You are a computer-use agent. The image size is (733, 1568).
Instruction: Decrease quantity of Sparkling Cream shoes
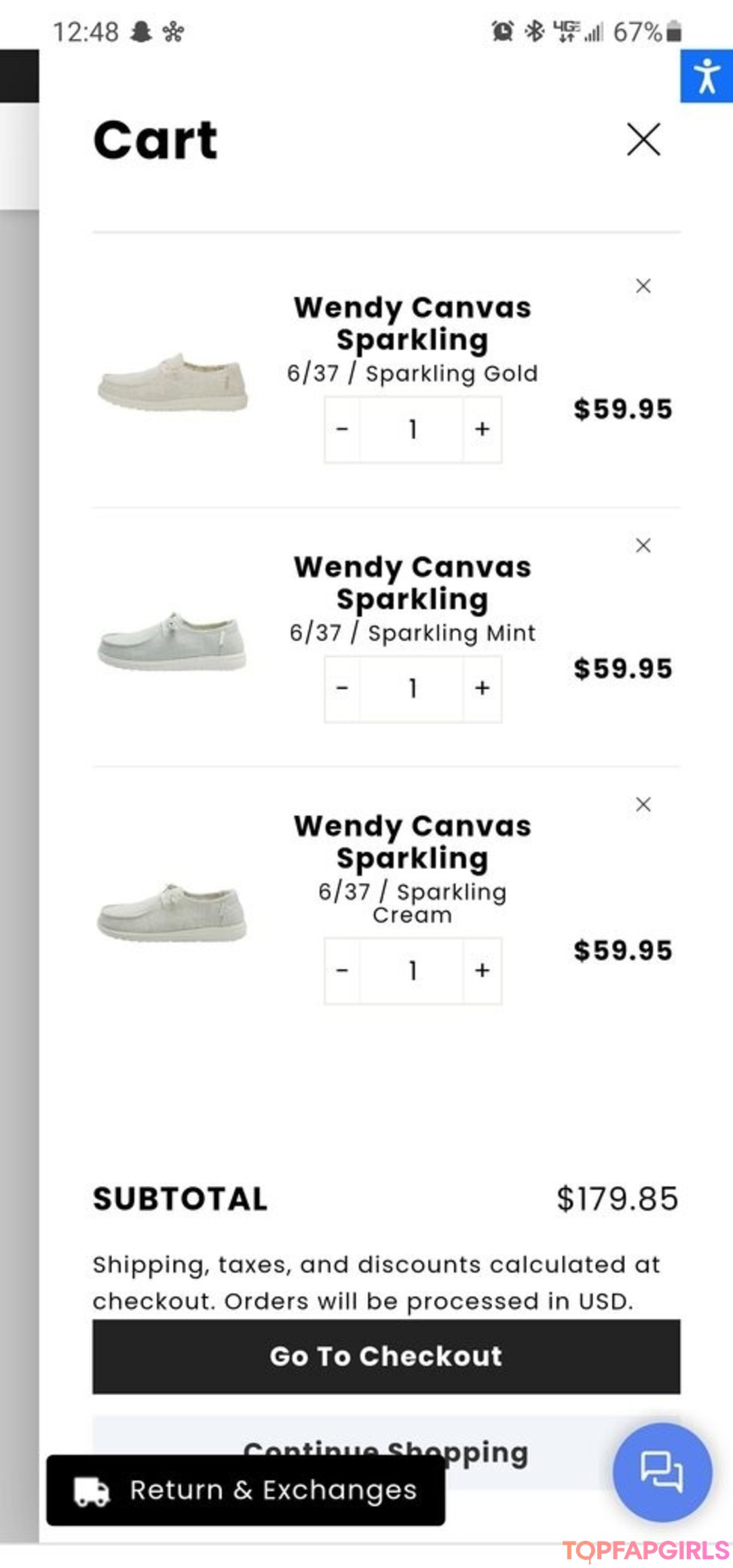[343, 971]
